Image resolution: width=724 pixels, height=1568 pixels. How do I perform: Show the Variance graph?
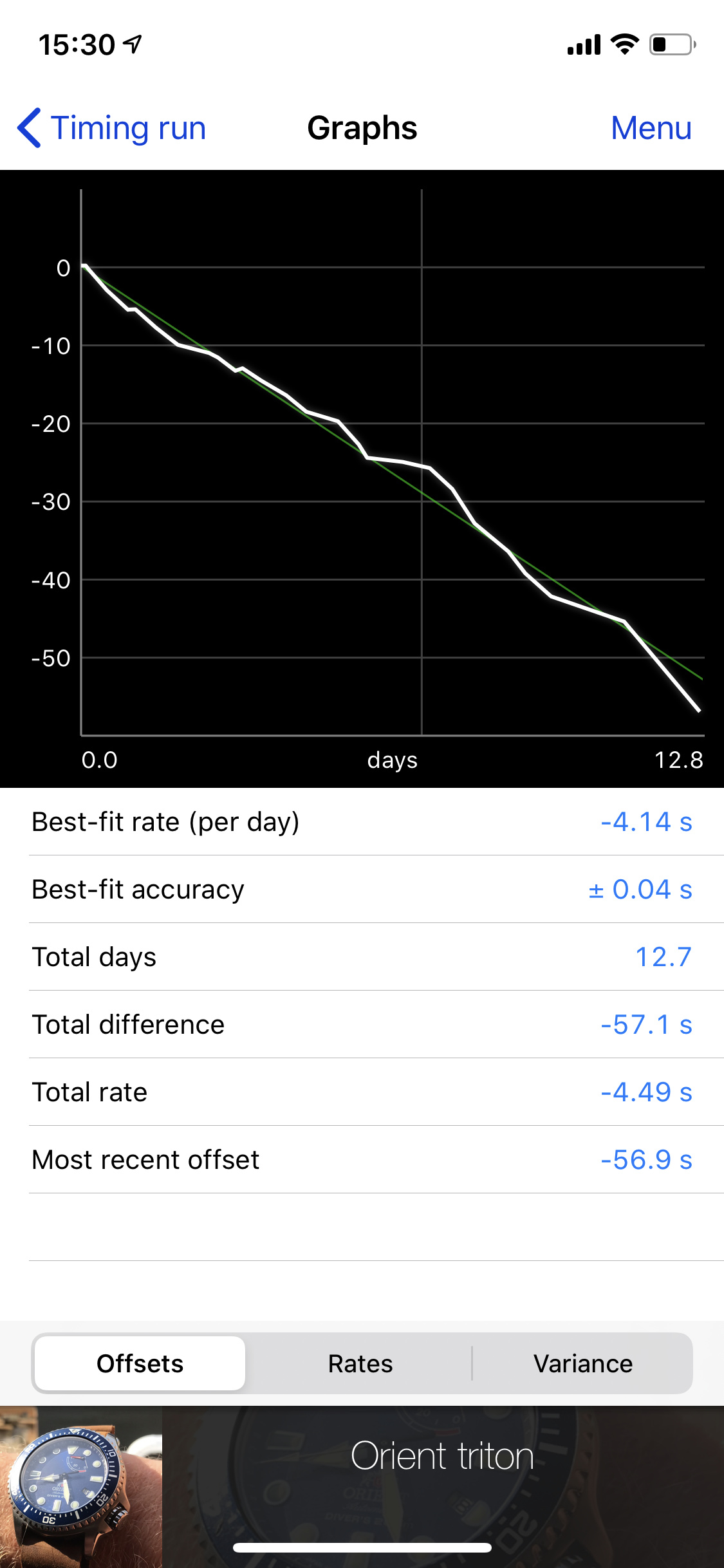pos(582,1363)
